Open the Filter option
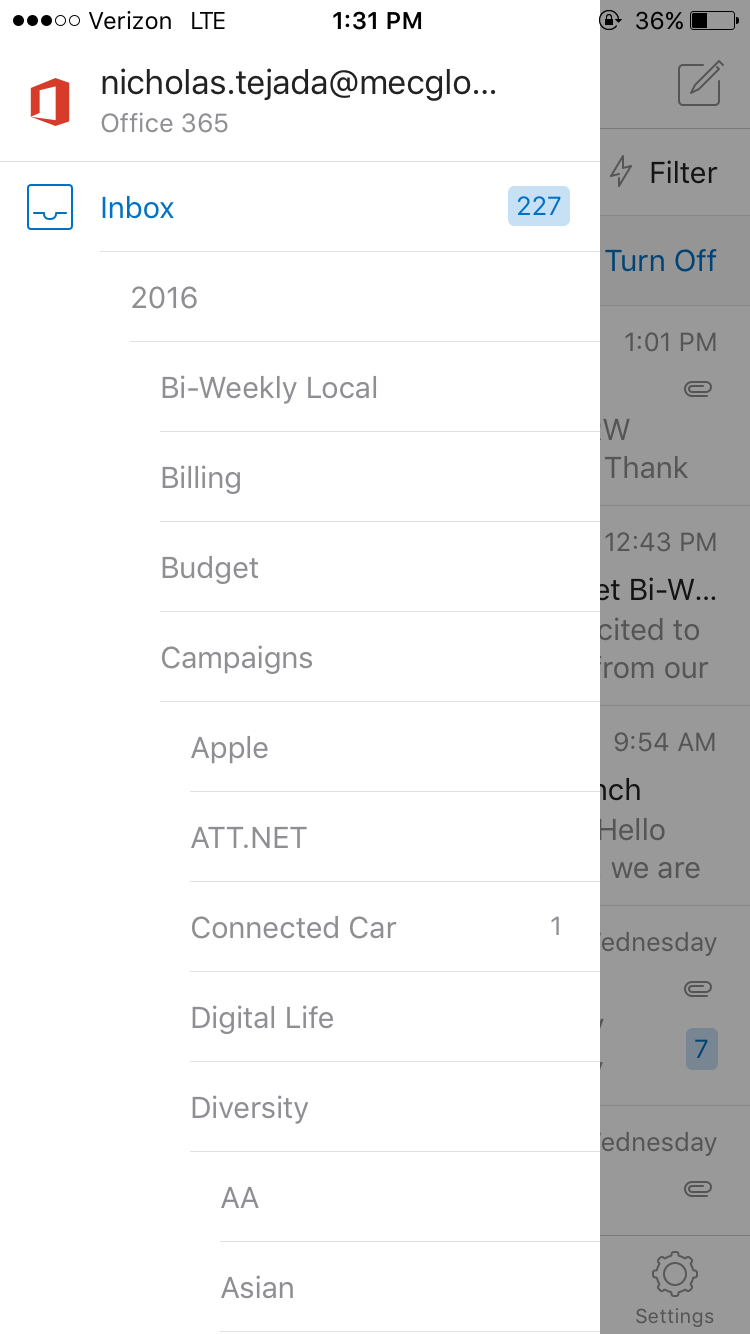 point(665,172)
